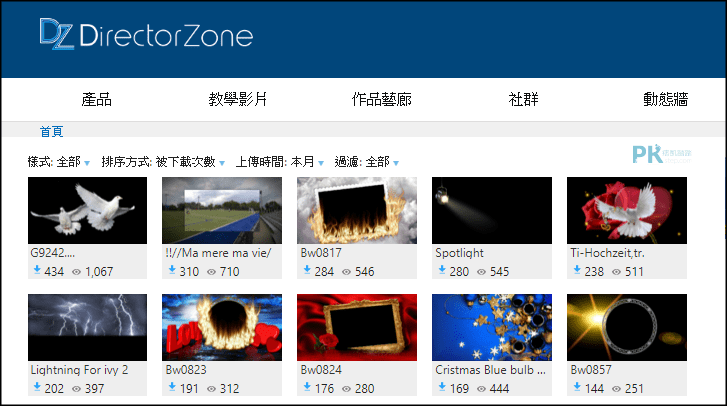
Task: View the Ma mere ma vie template
Action: point(222,211)
